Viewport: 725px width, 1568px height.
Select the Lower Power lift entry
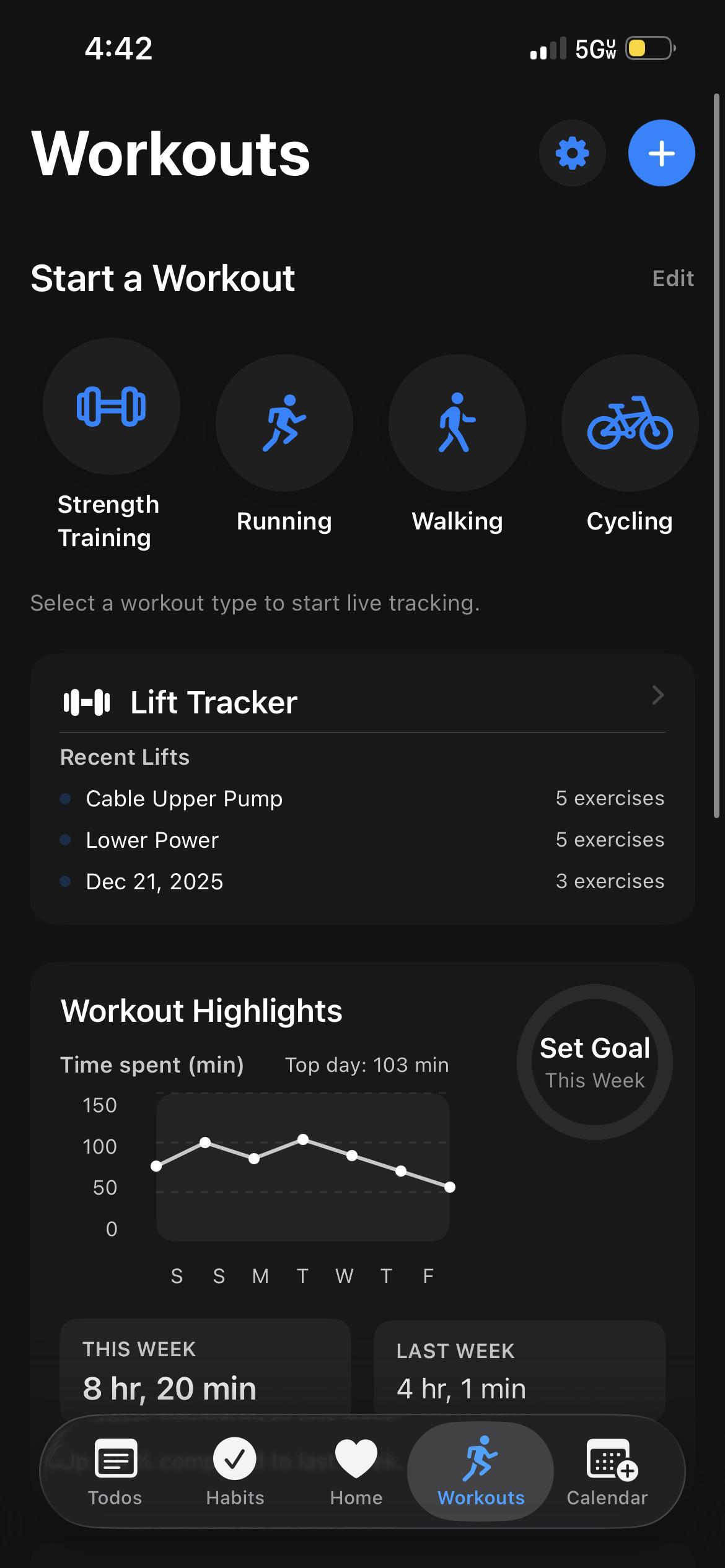pyautogui.click(x=152, y=840)
